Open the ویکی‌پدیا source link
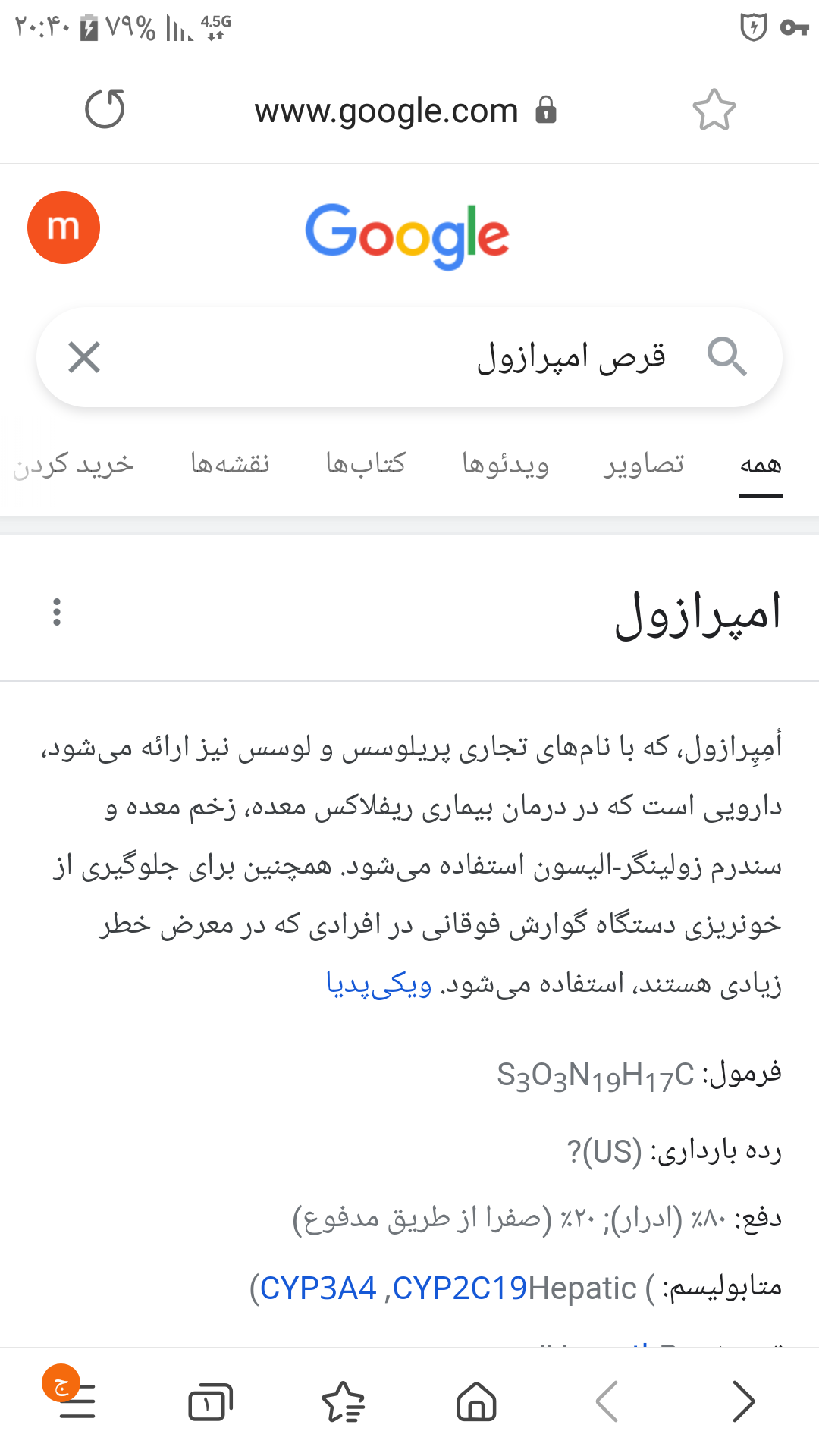 379,984
